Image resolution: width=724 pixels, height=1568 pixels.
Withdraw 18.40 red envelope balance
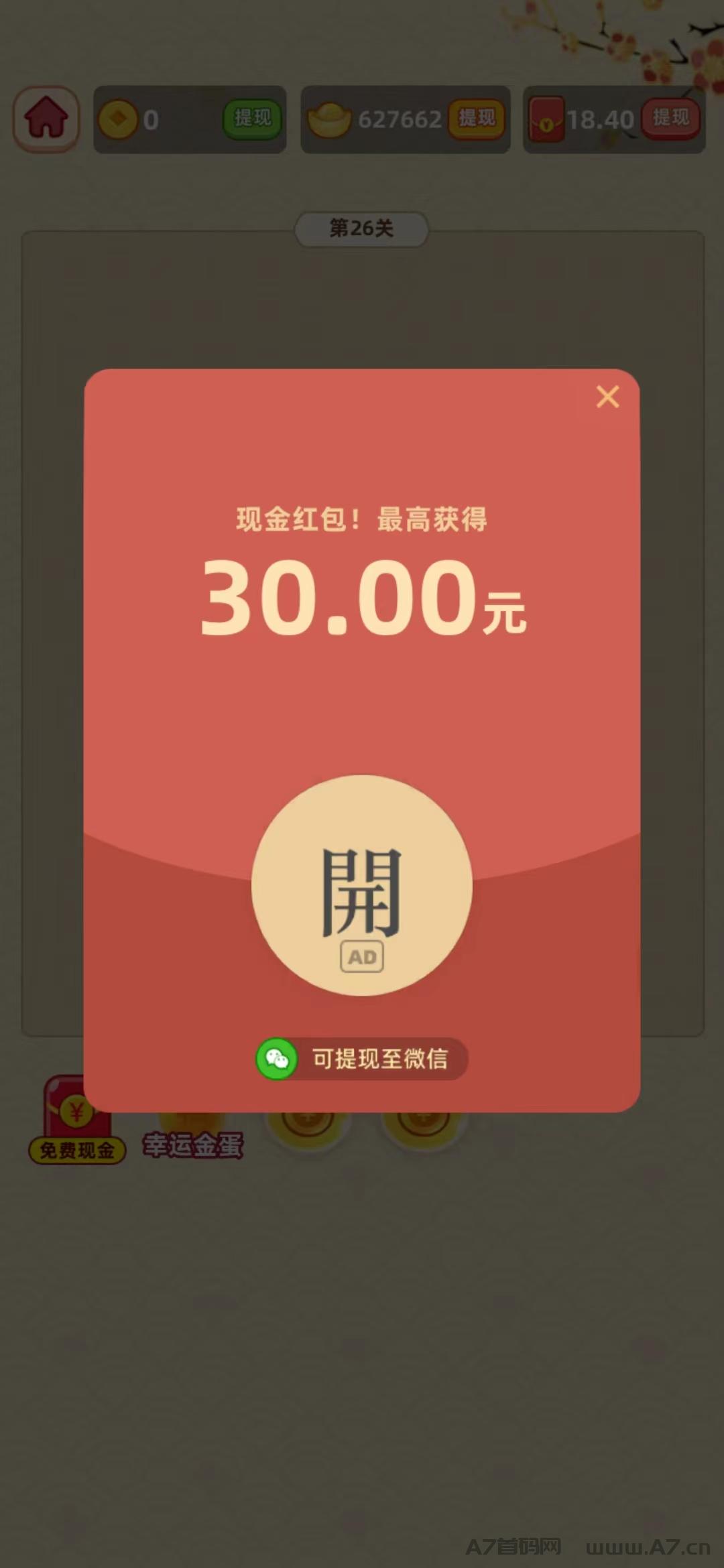[x=671, y=119]
